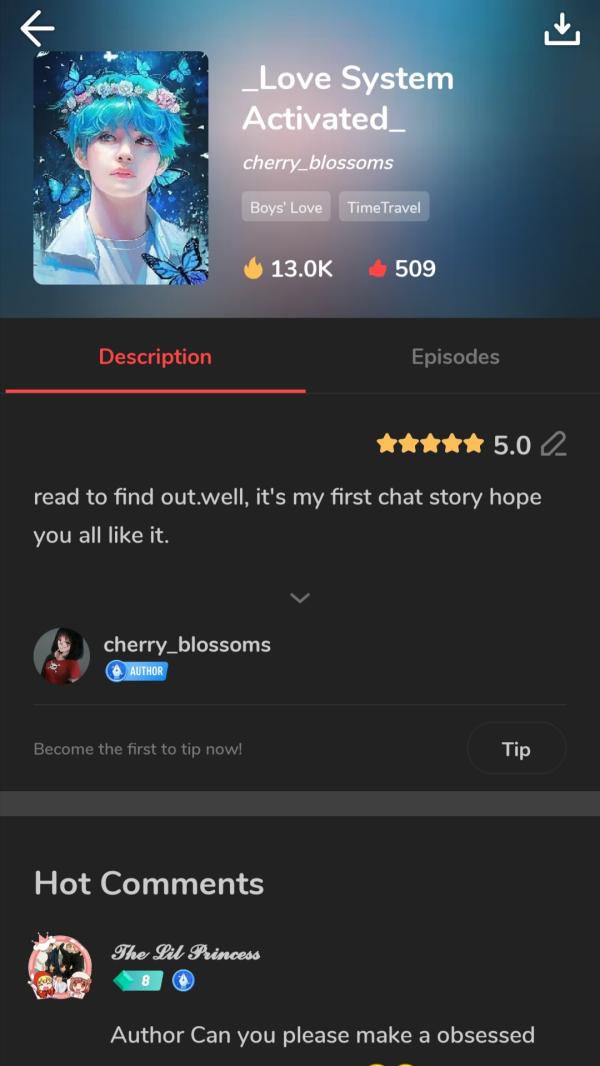Image resolution: width=600 pixels, height=1066 pixels.
Task: Download the story
Action: tap(562, 29)
